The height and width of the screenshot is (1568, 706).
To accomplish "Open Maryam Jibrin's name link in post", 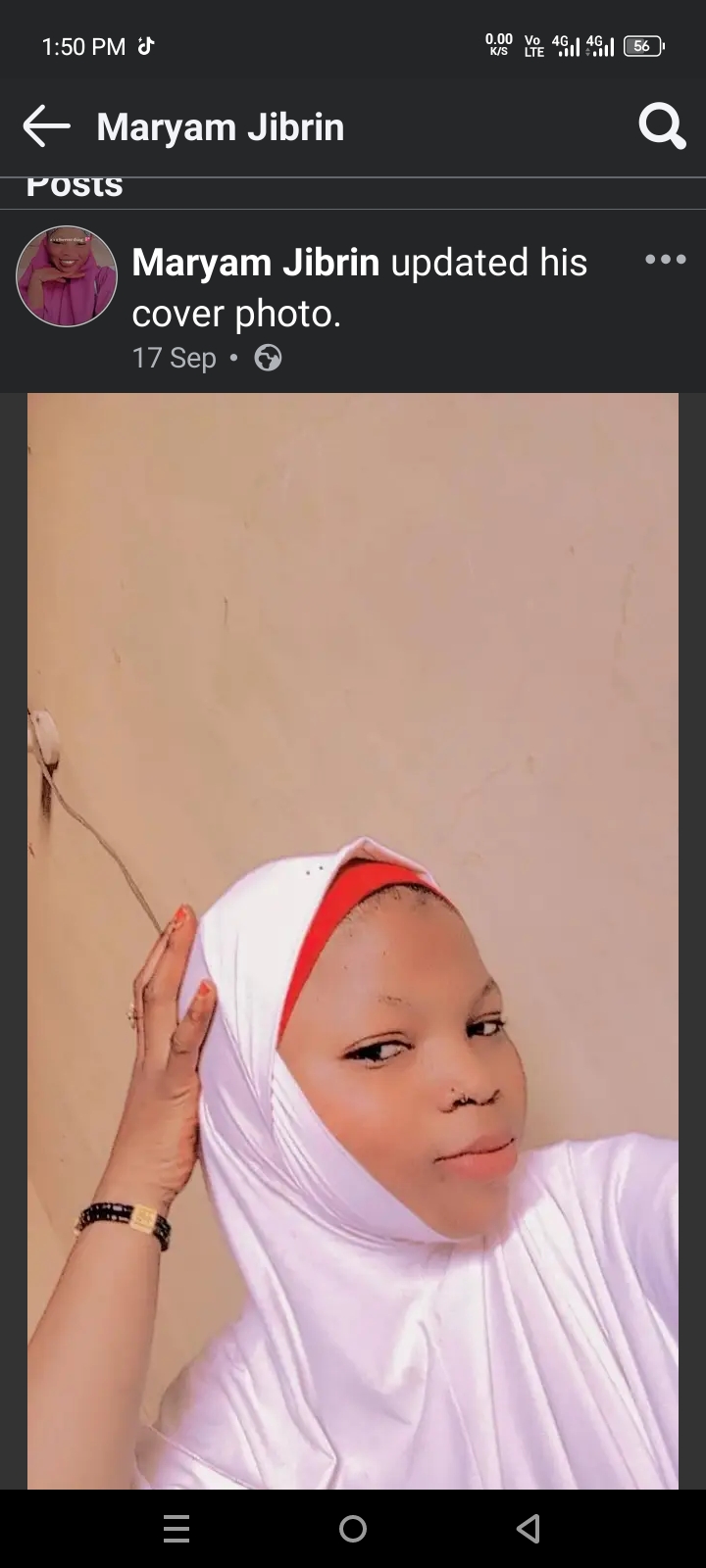I will 255,263.
